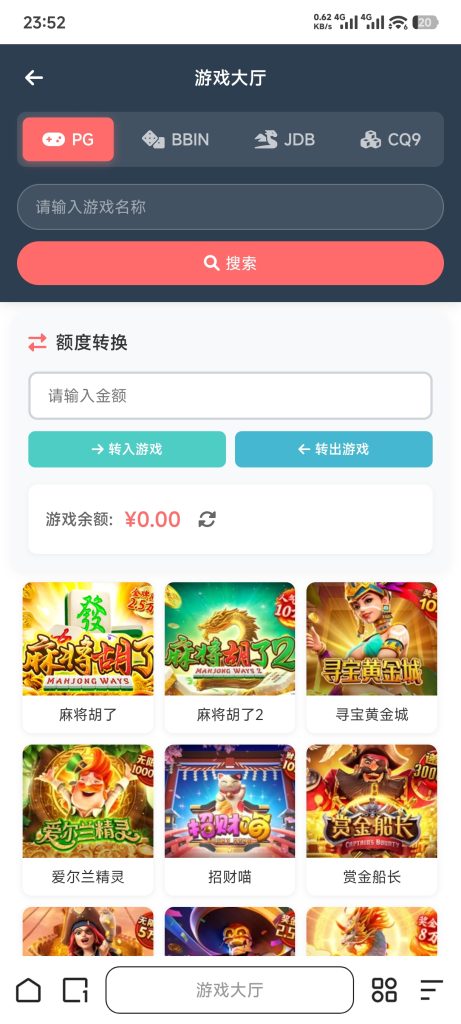Open the 赏金船长 game

click(372, 820)
